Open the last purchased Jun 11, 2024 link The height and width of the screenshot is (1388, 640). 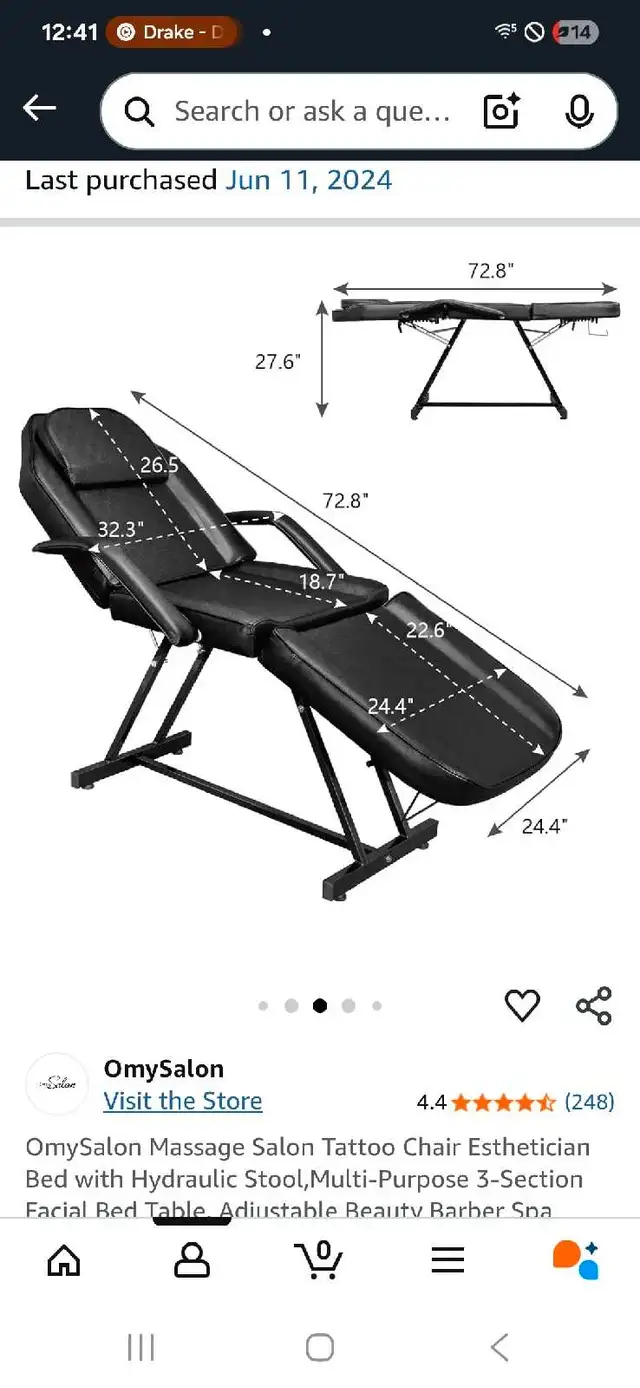click(308, 180)
